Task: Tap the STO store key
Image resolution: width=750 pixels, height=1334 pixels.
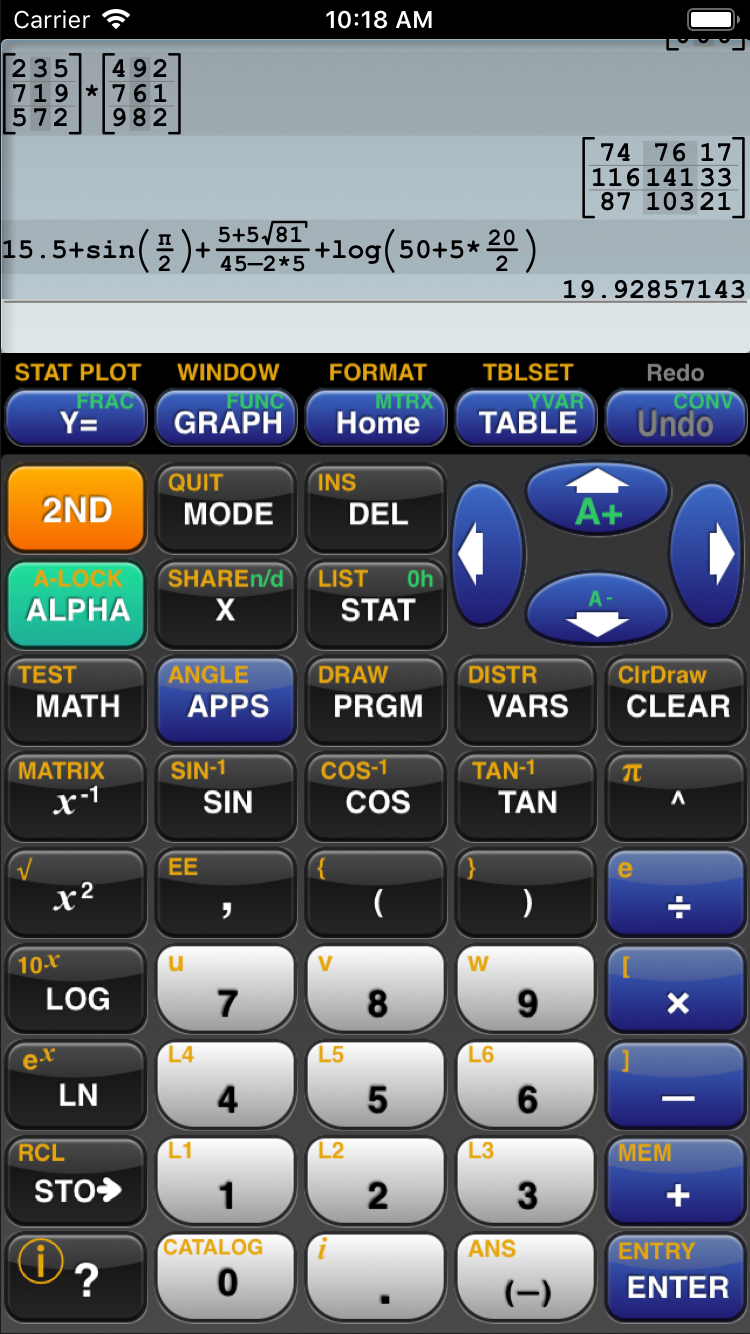Action: (76, 1184)
